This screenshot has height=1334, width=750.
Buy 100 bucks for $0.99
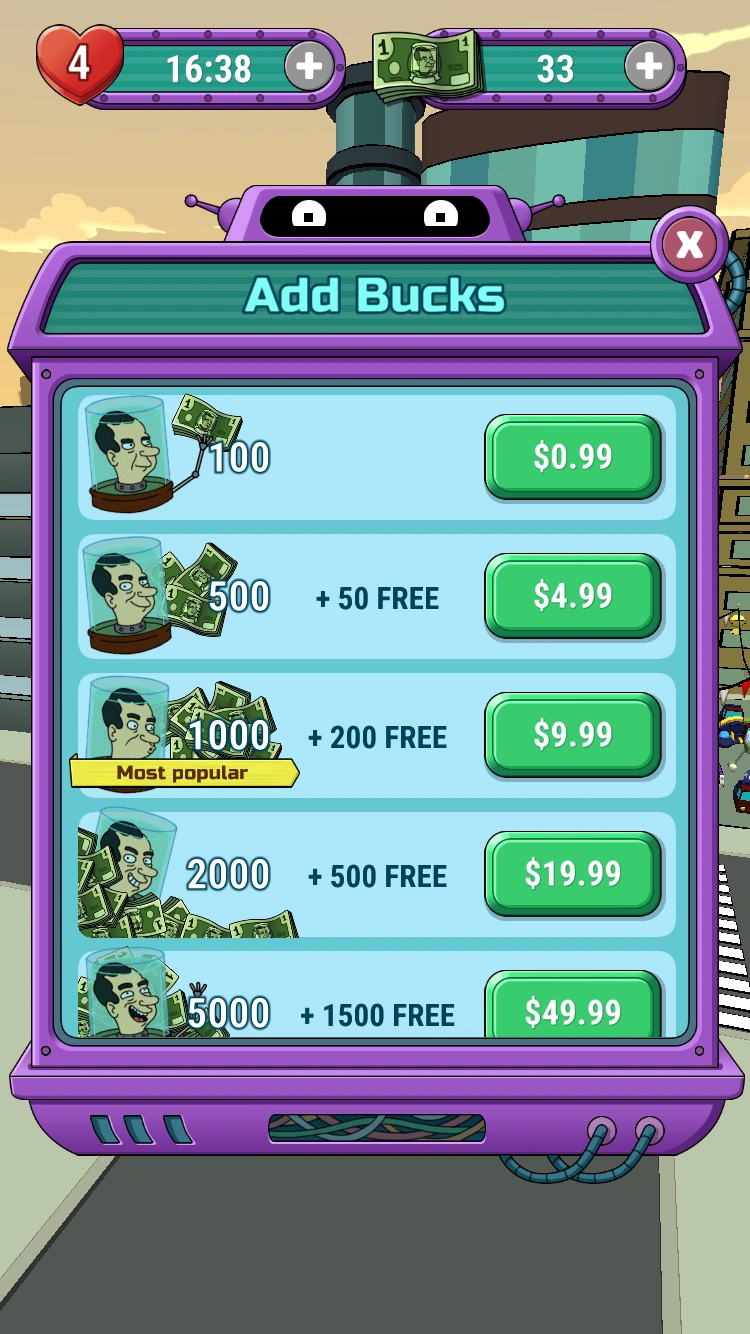(x=573, y=457)
